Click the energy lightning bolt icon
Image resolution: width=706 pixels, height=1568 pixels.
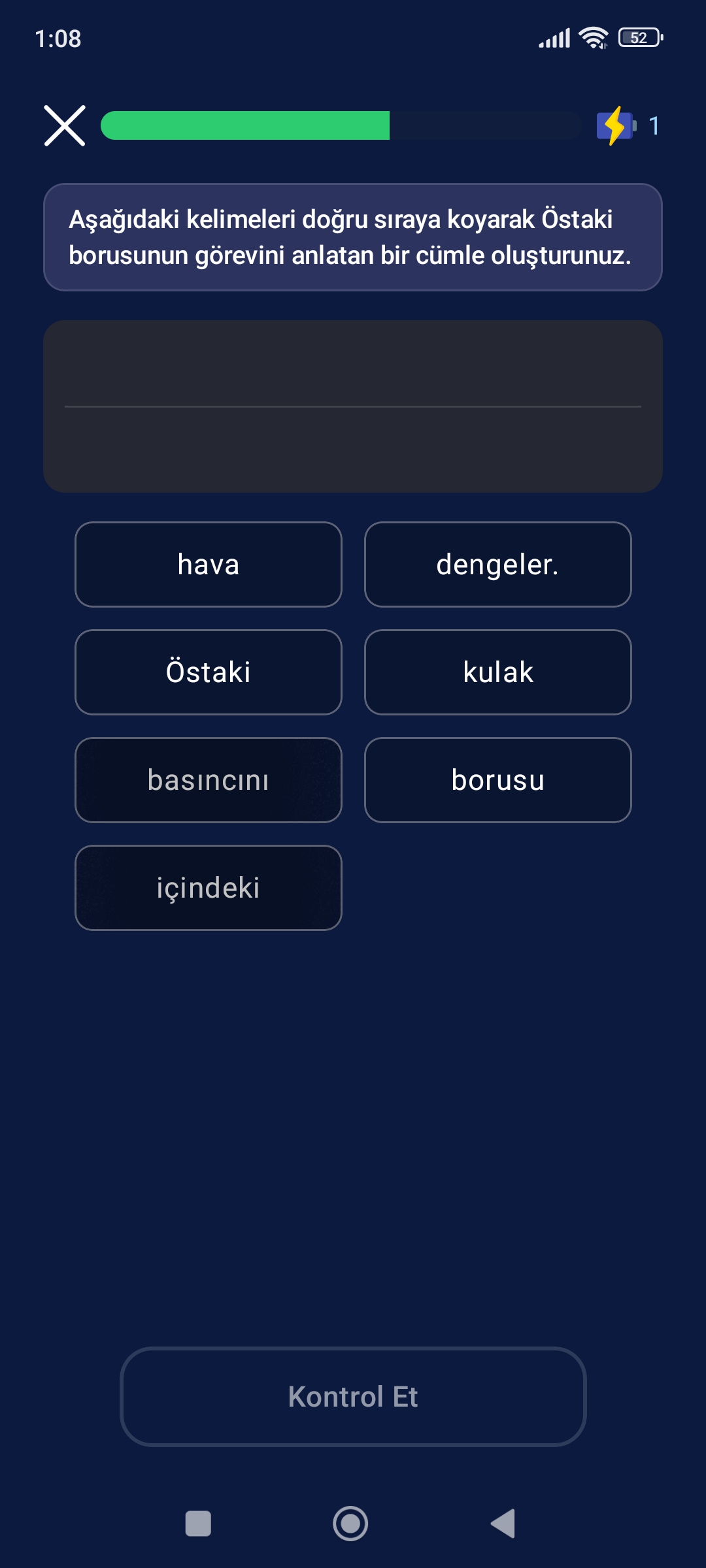(615, 126)
